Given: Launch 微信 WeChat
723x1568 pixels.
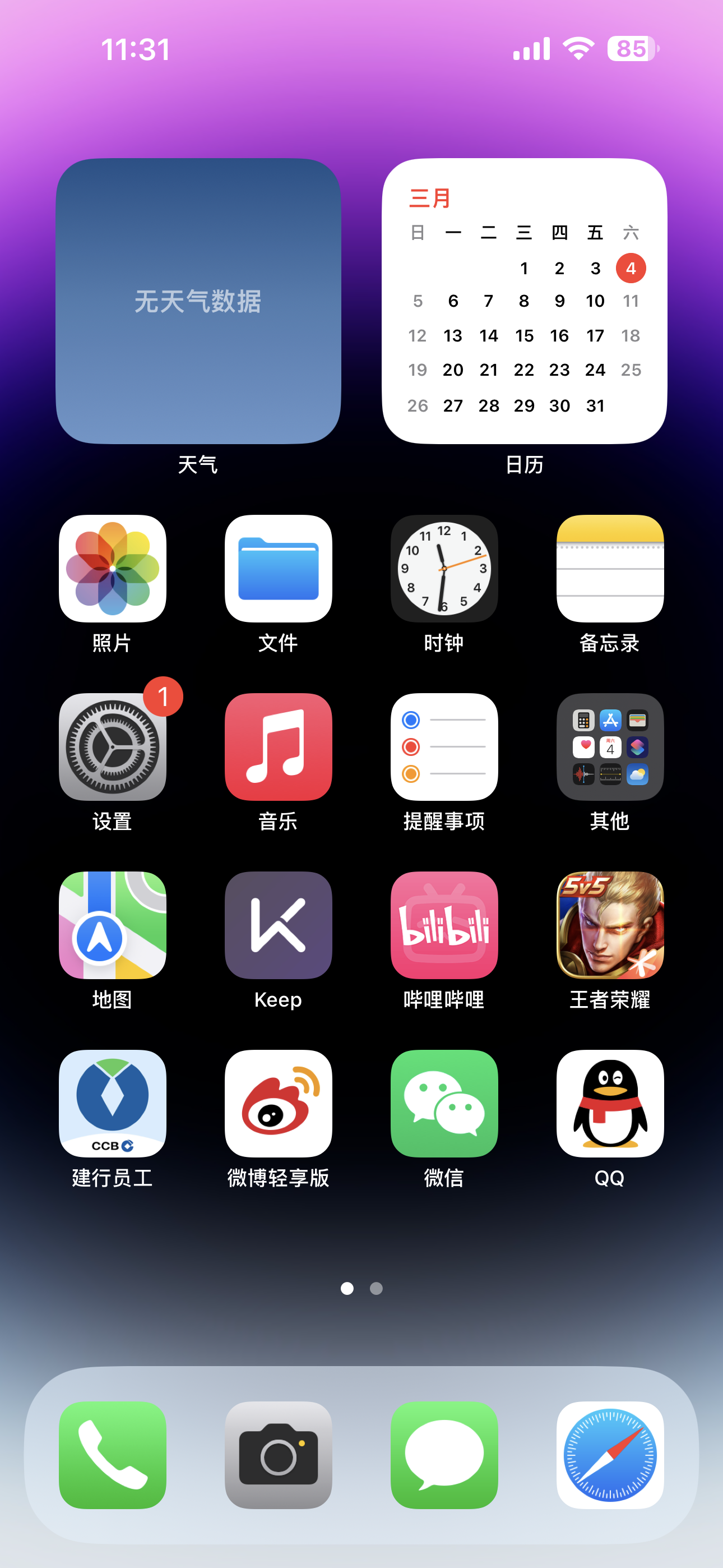Looking at the screenshot, I should tap(444, 1104).
